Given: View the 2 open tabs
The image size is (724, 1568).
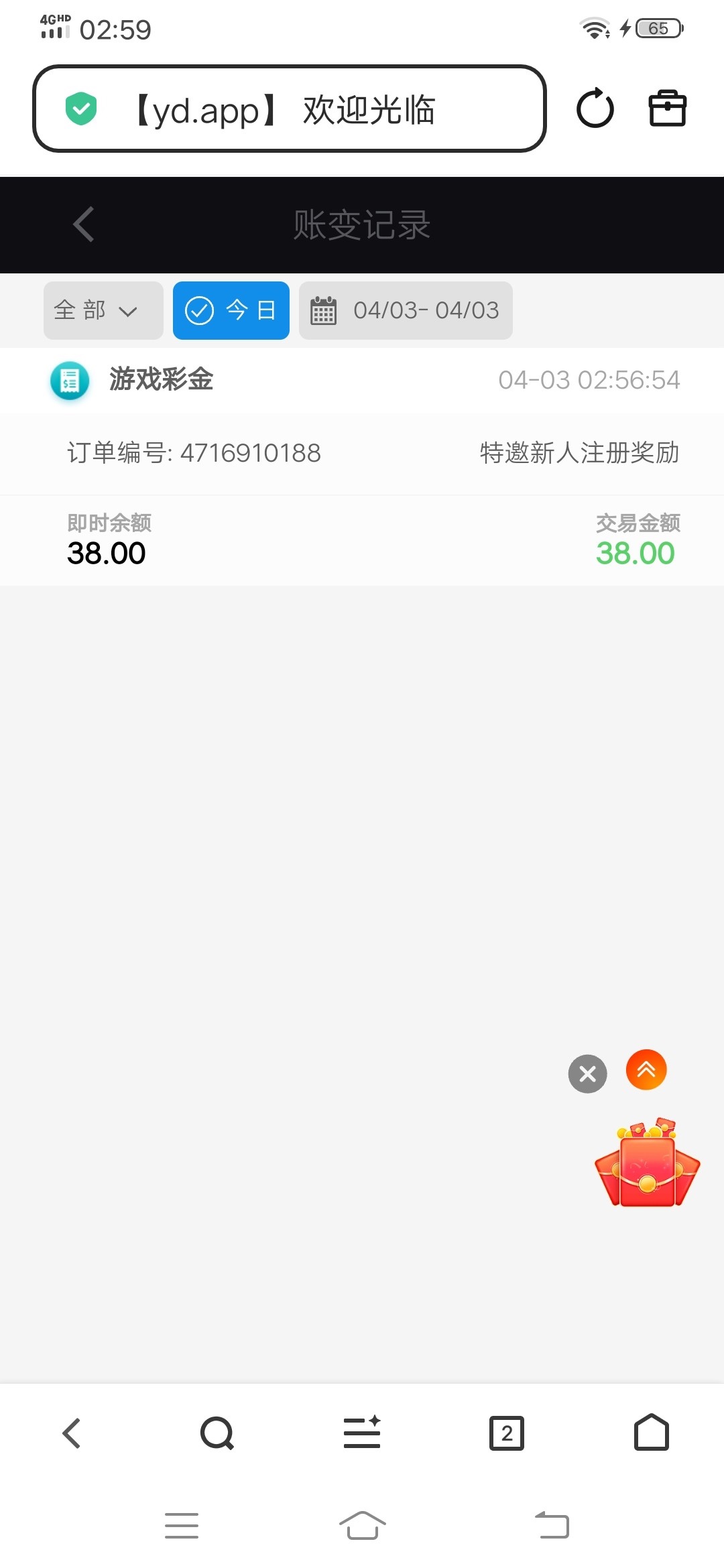Looking at the screenshot, I should [507, 1433].
